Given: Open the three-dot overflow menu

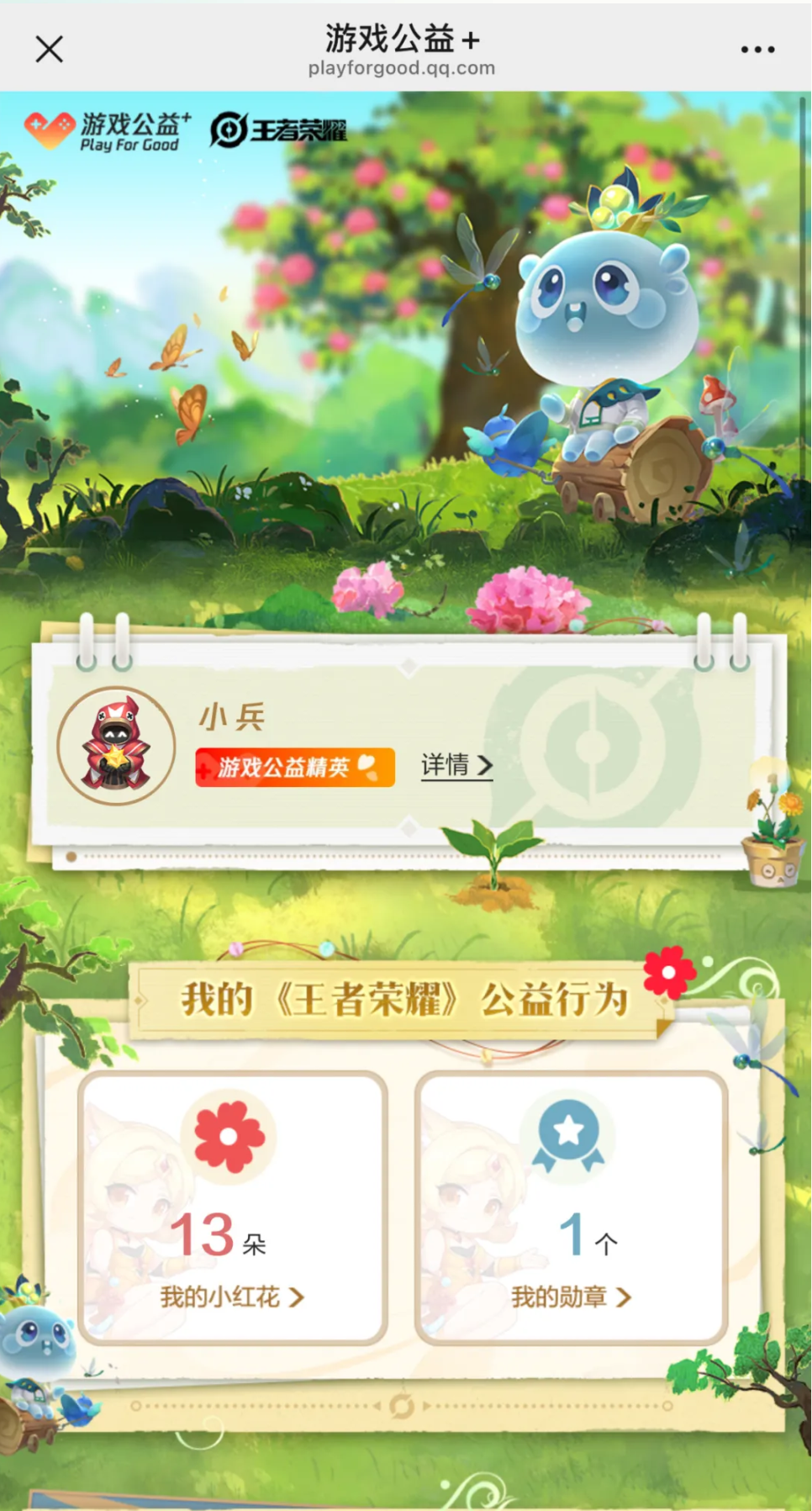Looking at the screenshot, I should coord(757,50).
